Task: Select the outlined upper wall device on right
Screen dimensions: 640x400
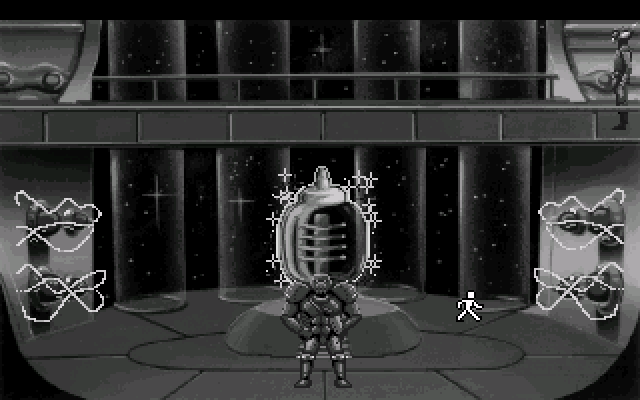Action: (x=581, y=220)
